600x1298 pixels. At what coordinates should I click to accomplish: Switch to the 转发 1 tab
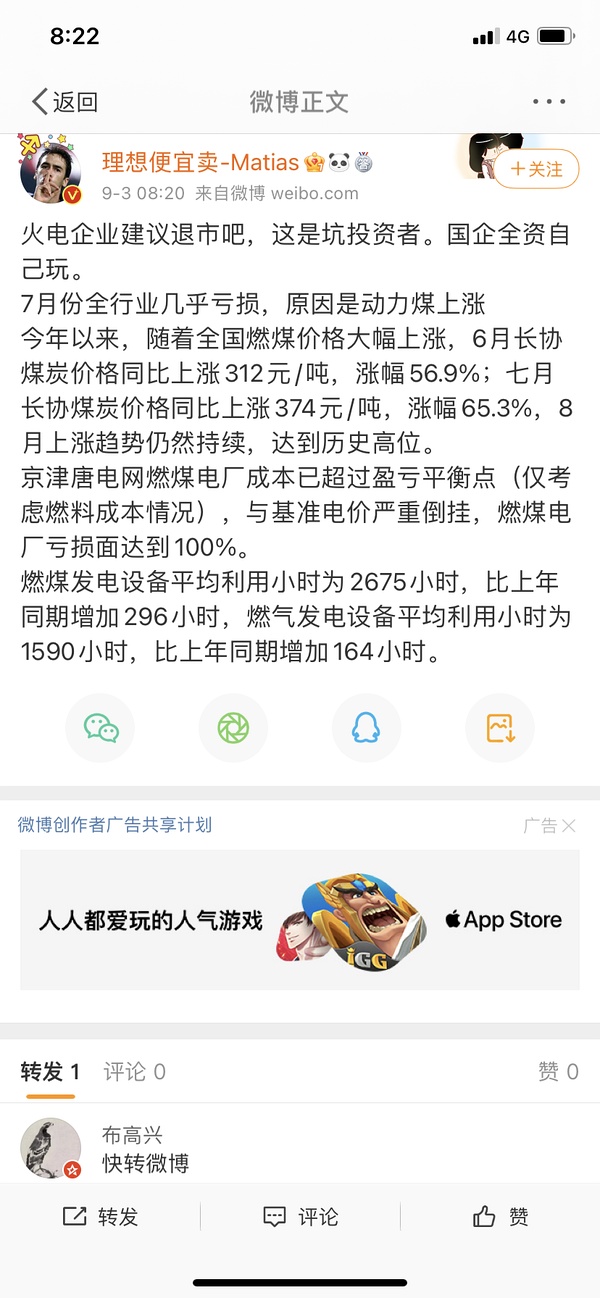click(x=50, y=1072)
